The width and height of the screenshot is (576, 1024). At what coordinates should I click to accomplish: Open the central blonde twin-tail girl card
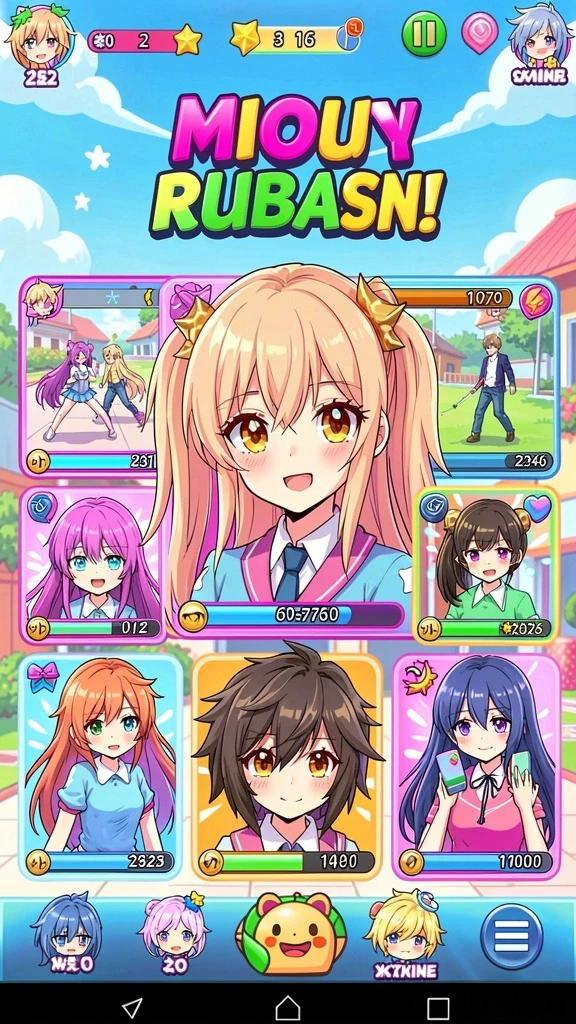coord(289,451)
